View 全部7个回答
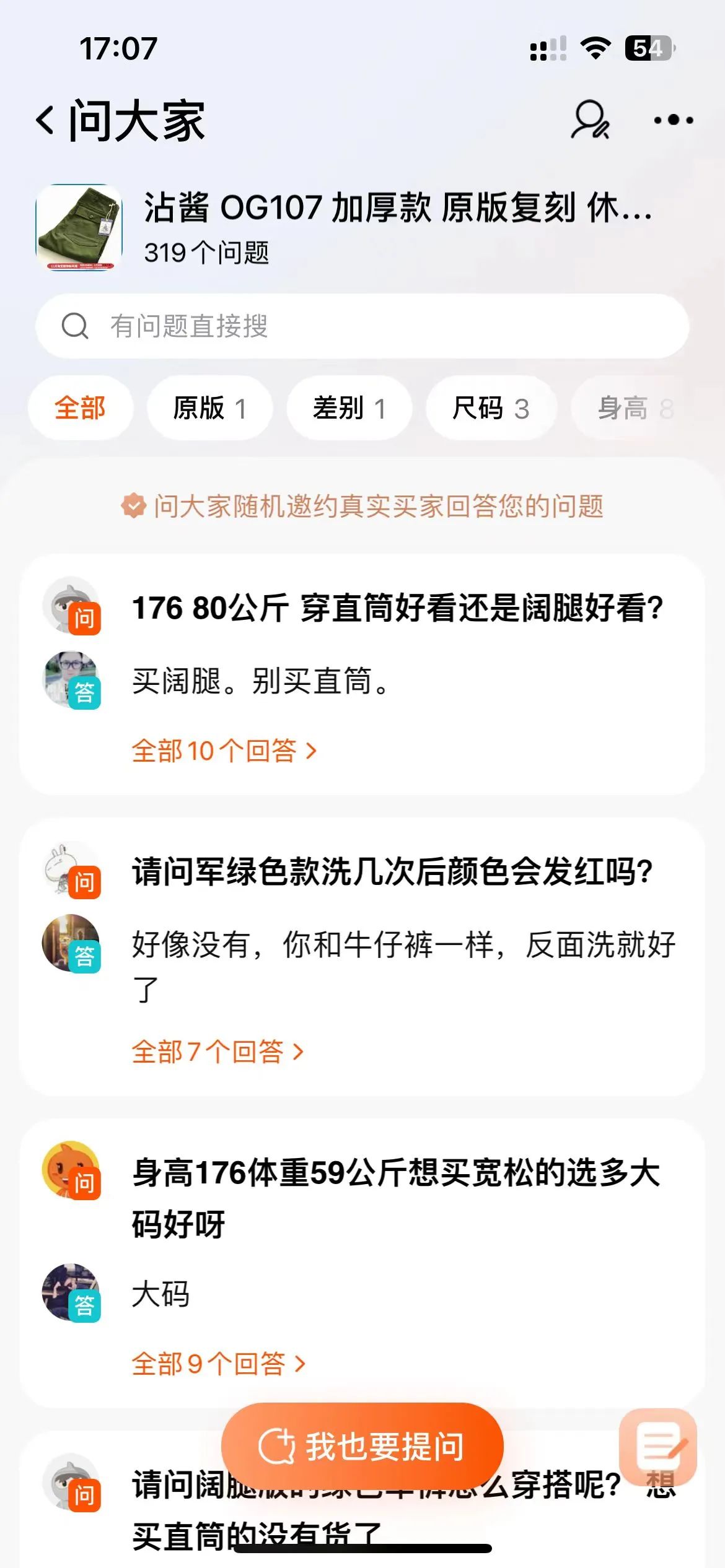 tap(217, 1052)
